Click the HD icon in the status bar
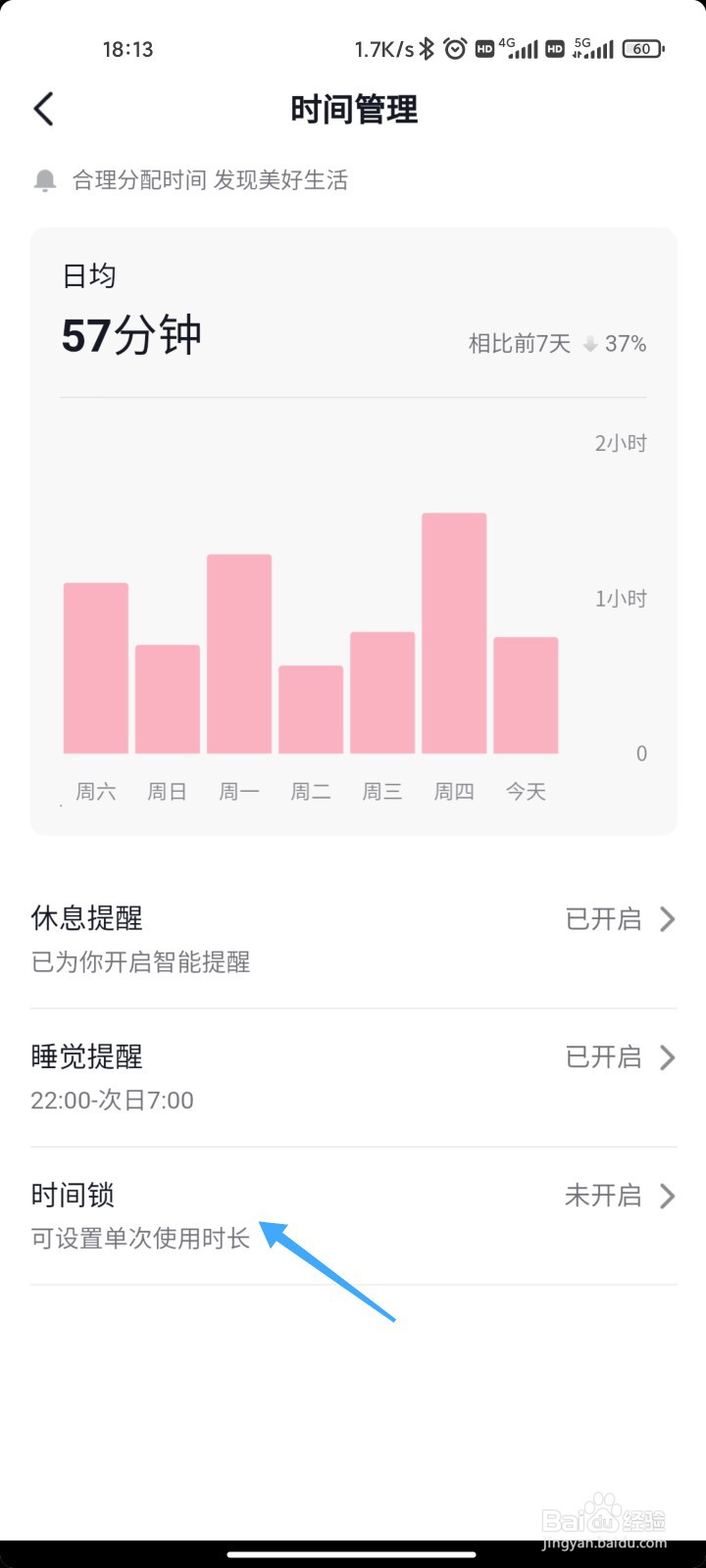706x1568 pixels. [484, 47]
